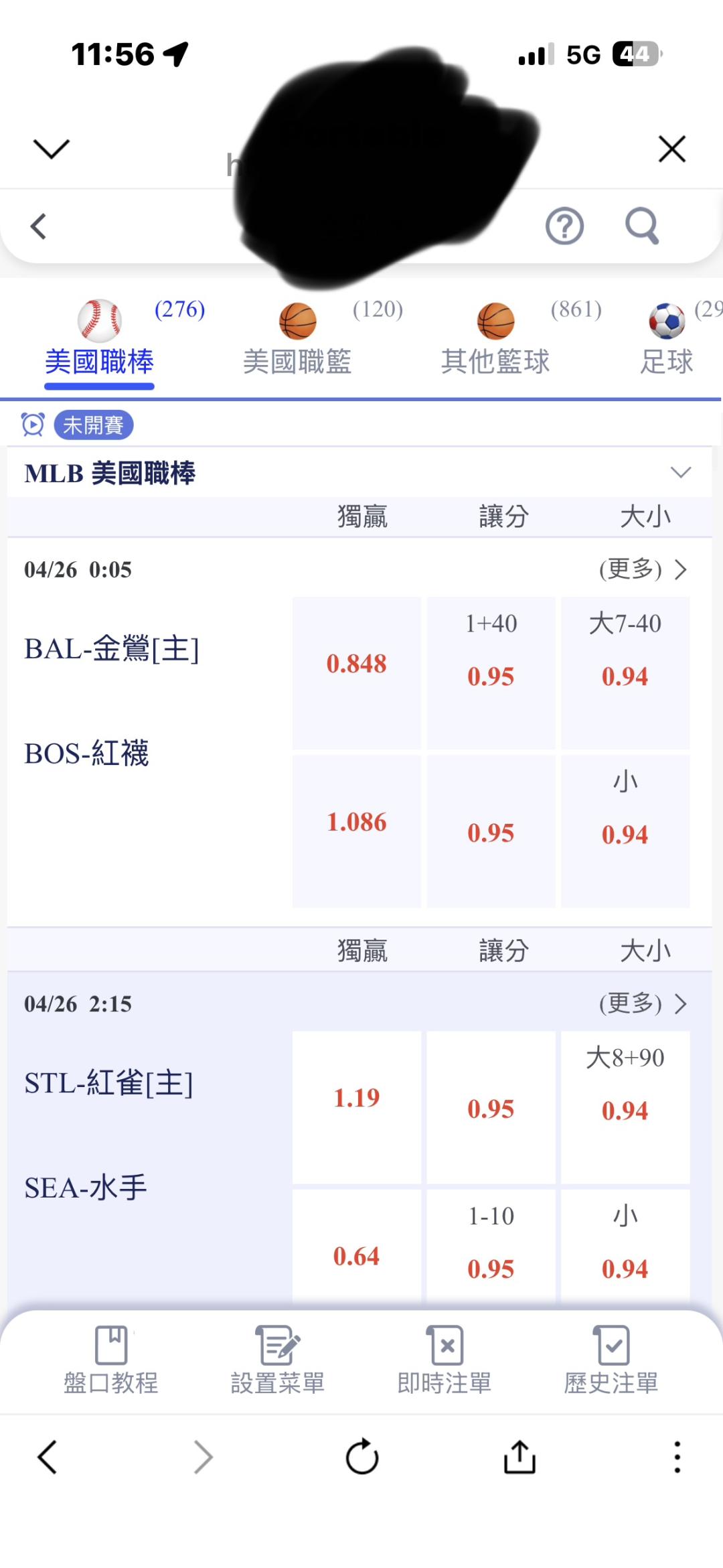This screenshot has height=1568, width=723.
Task: View 即時注單 live bet slips
Action: 445,1360
